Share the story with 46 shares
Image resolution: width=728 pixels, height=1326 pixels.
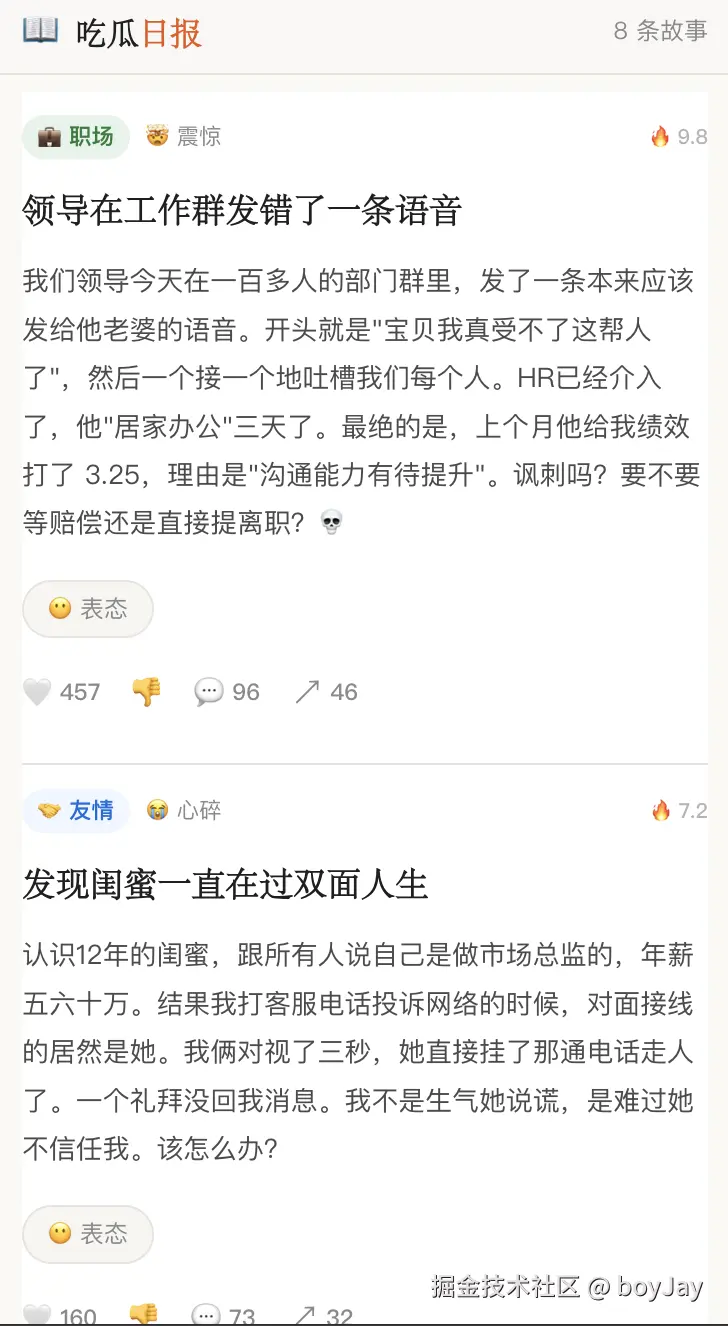pyautogui.click(x=326, y=692)
